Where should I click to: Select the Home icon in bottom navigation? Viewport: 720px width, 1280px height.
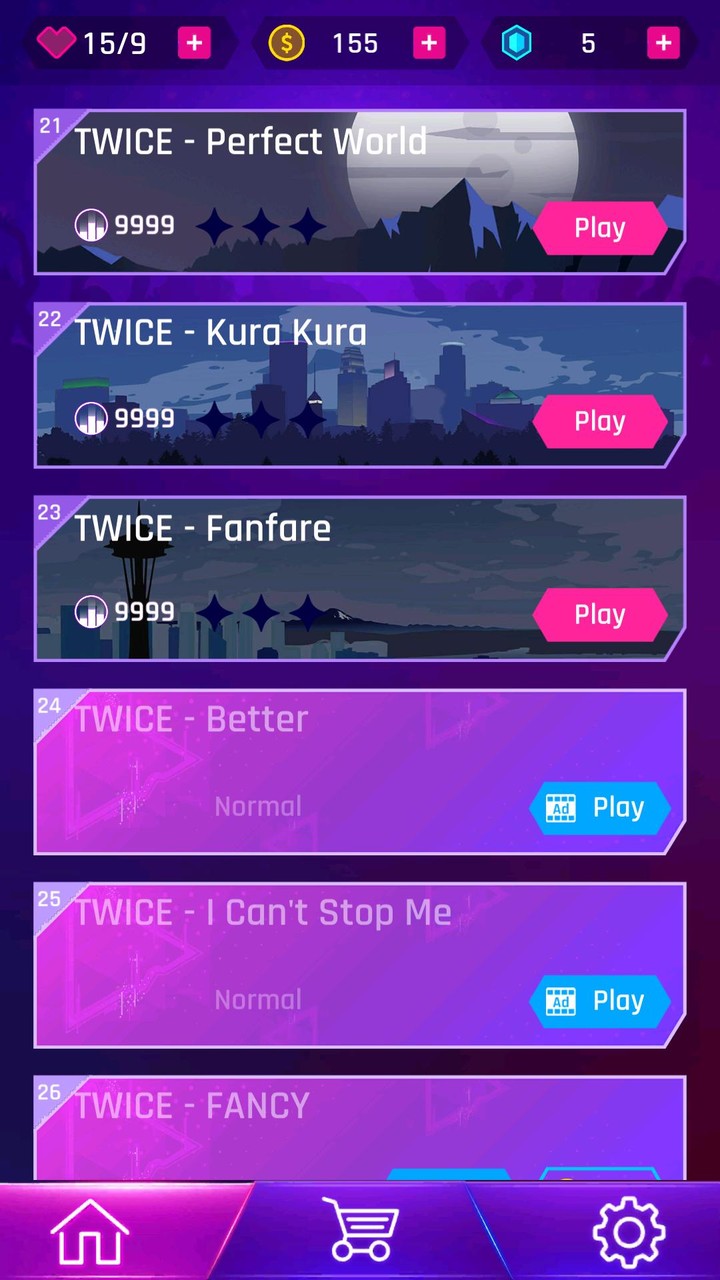tap(90, 1232)
